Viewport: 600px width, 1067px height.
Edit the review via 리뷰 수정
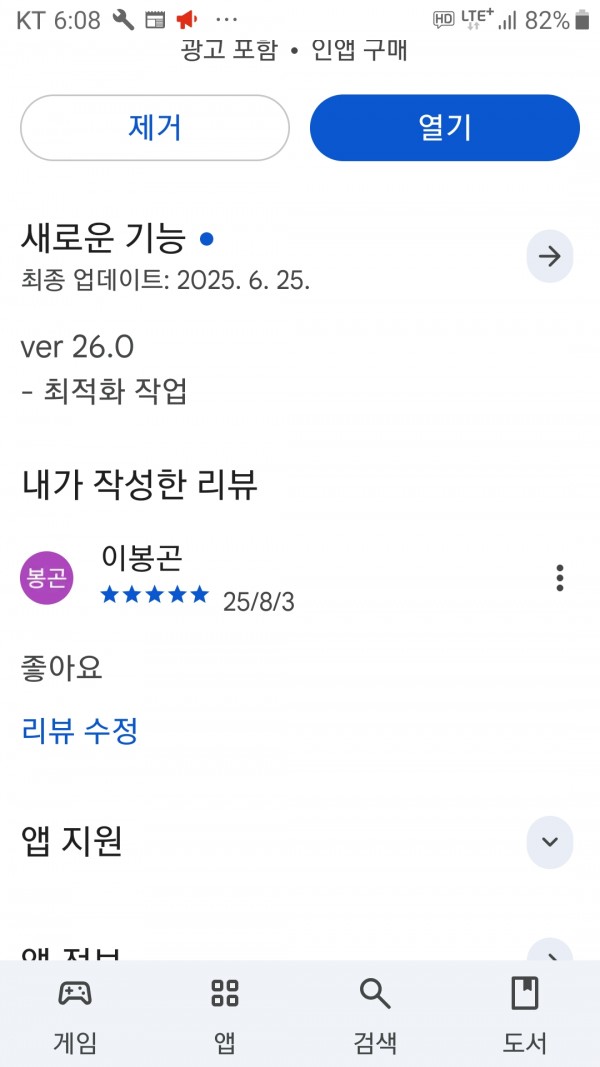point(80,732)
